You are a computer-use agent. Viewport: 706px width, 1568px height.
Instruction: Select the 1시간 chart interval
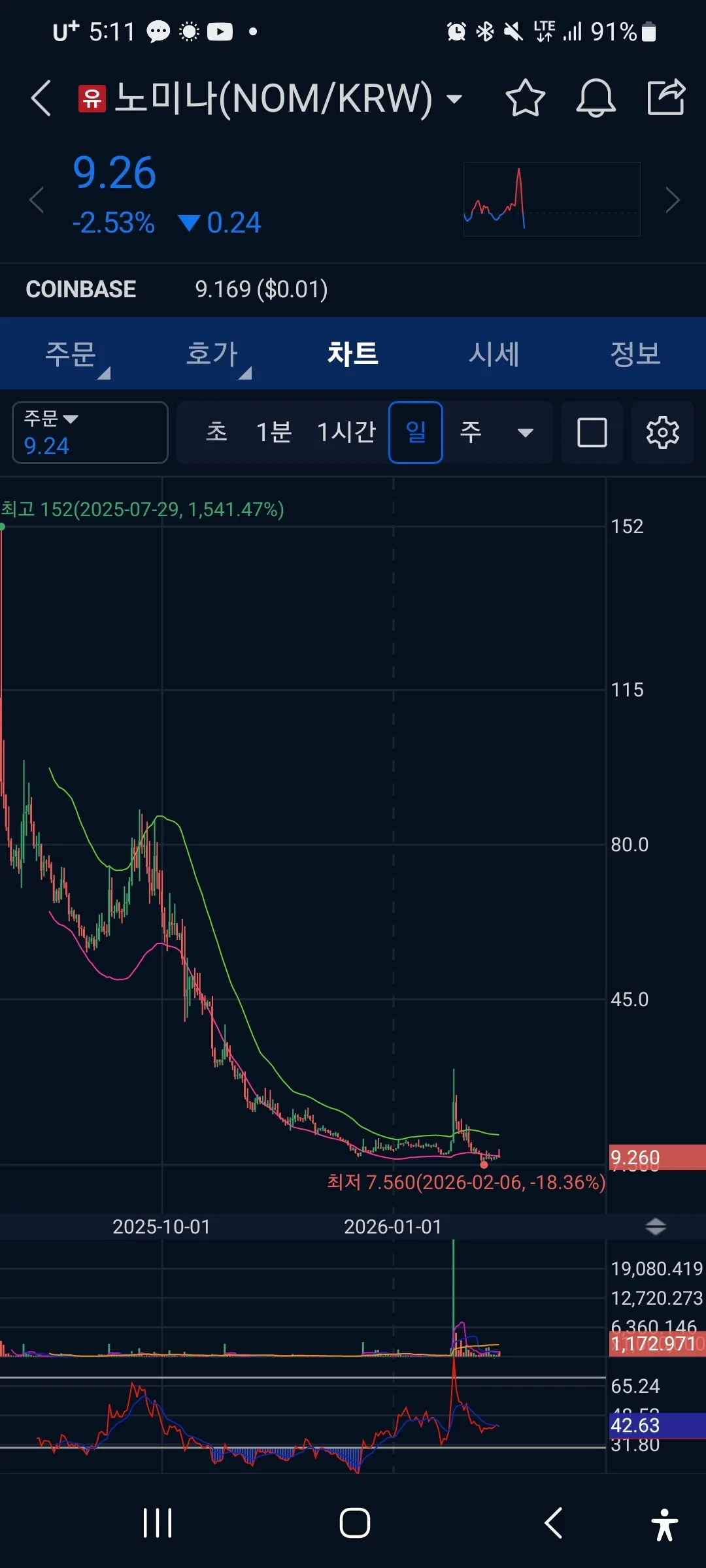point(346,433)
